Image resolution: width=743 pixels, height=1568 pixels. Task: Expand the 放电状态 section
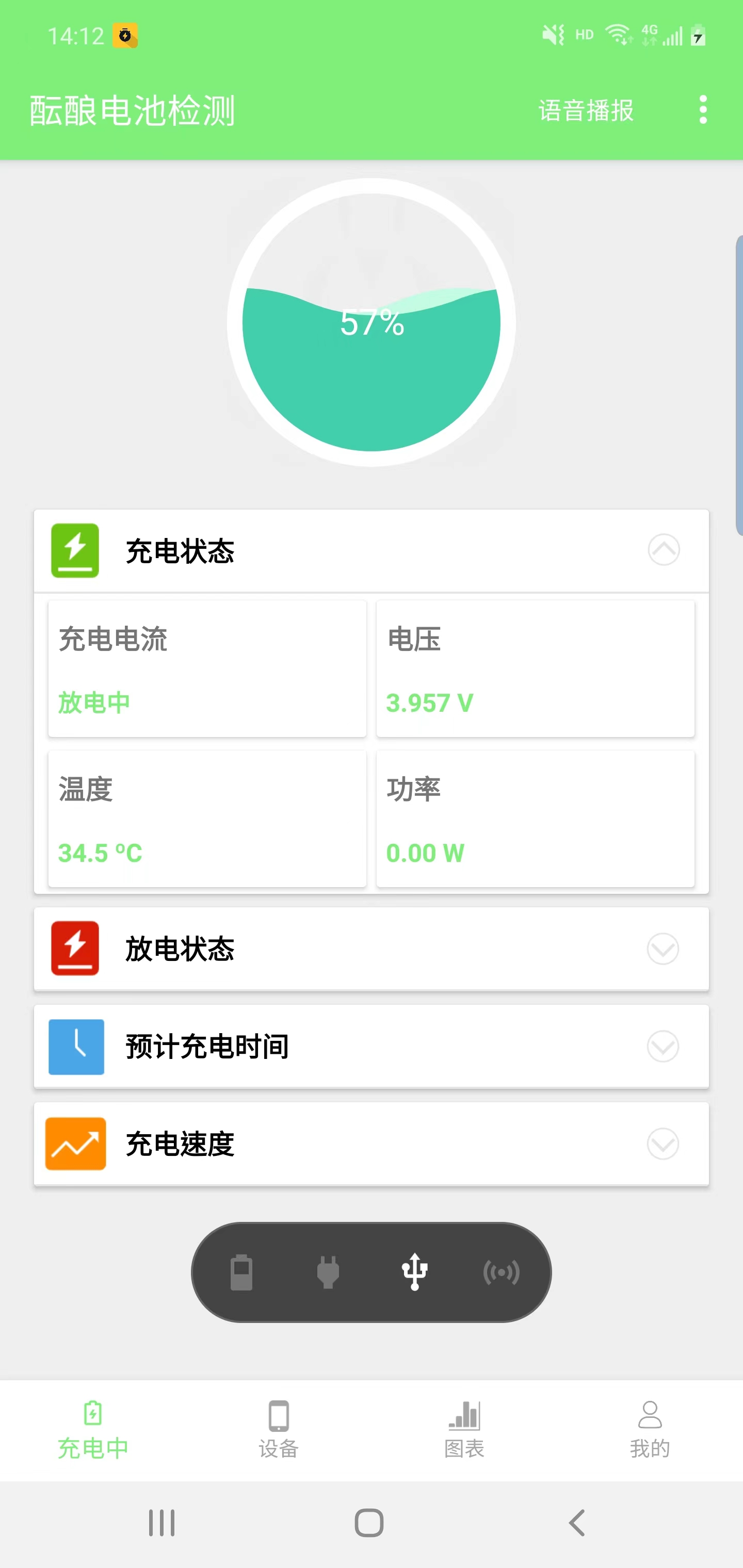pos(663,949)
